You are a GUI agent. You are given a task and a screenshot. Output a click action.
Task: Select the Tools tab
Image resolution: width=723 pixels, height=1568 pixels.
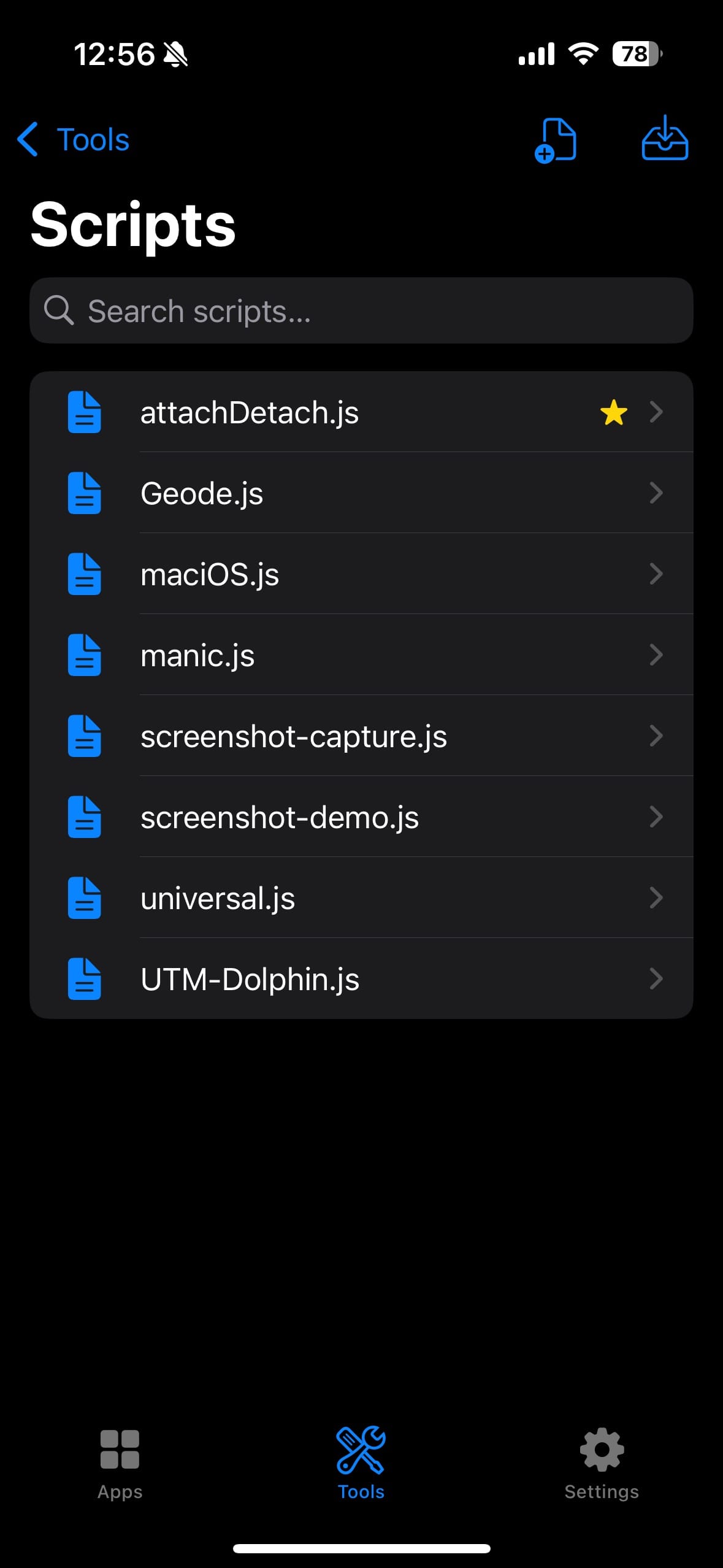361,1462
